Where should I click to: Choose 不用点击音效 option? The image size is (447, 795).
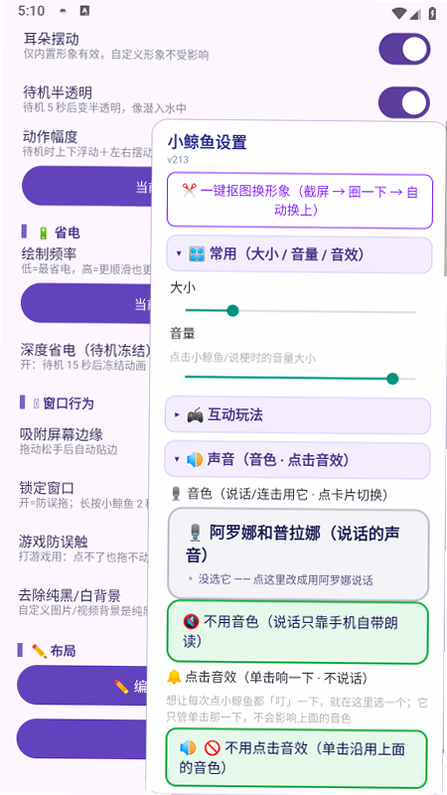click(x=296, y=758)
